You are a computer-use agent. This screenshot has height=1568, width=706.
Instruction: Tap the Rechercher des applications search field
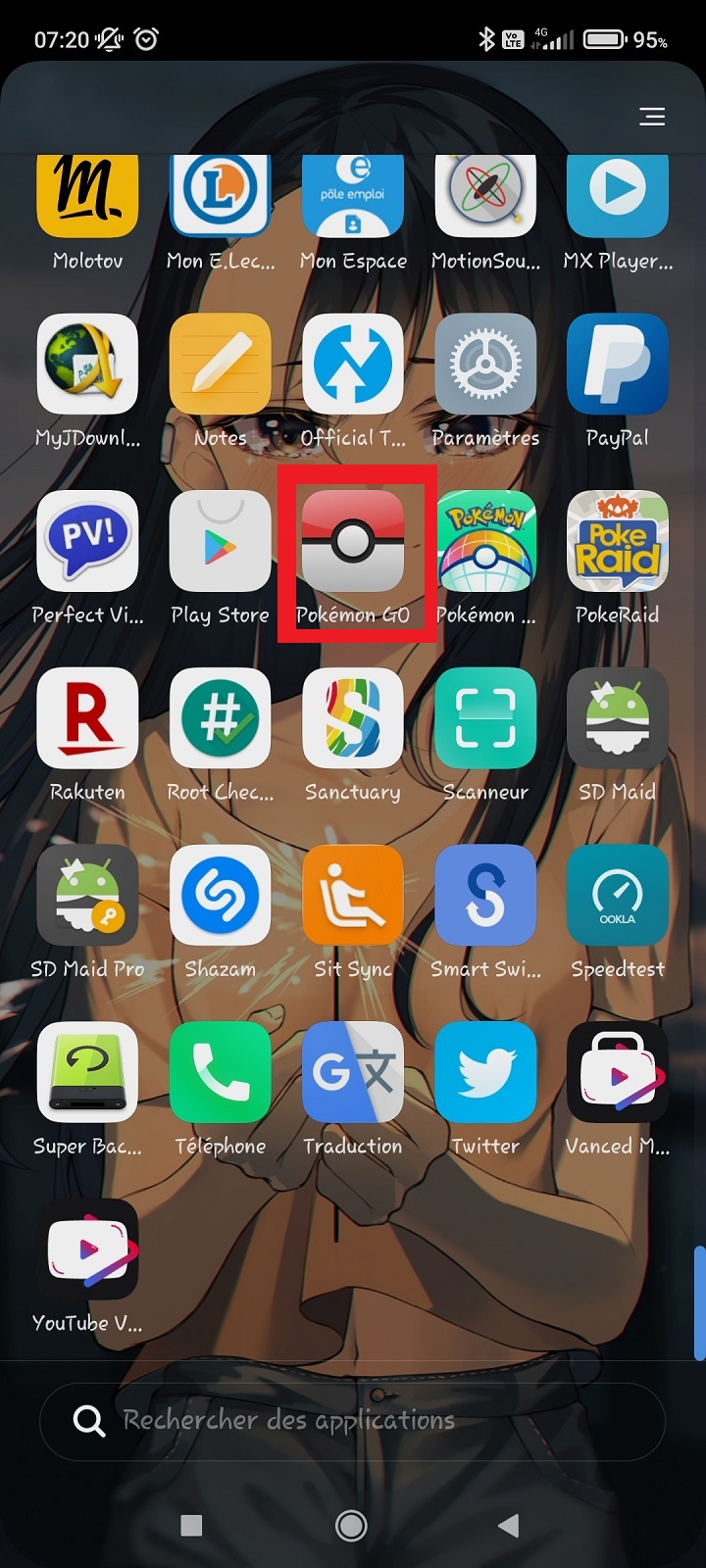353,1421
